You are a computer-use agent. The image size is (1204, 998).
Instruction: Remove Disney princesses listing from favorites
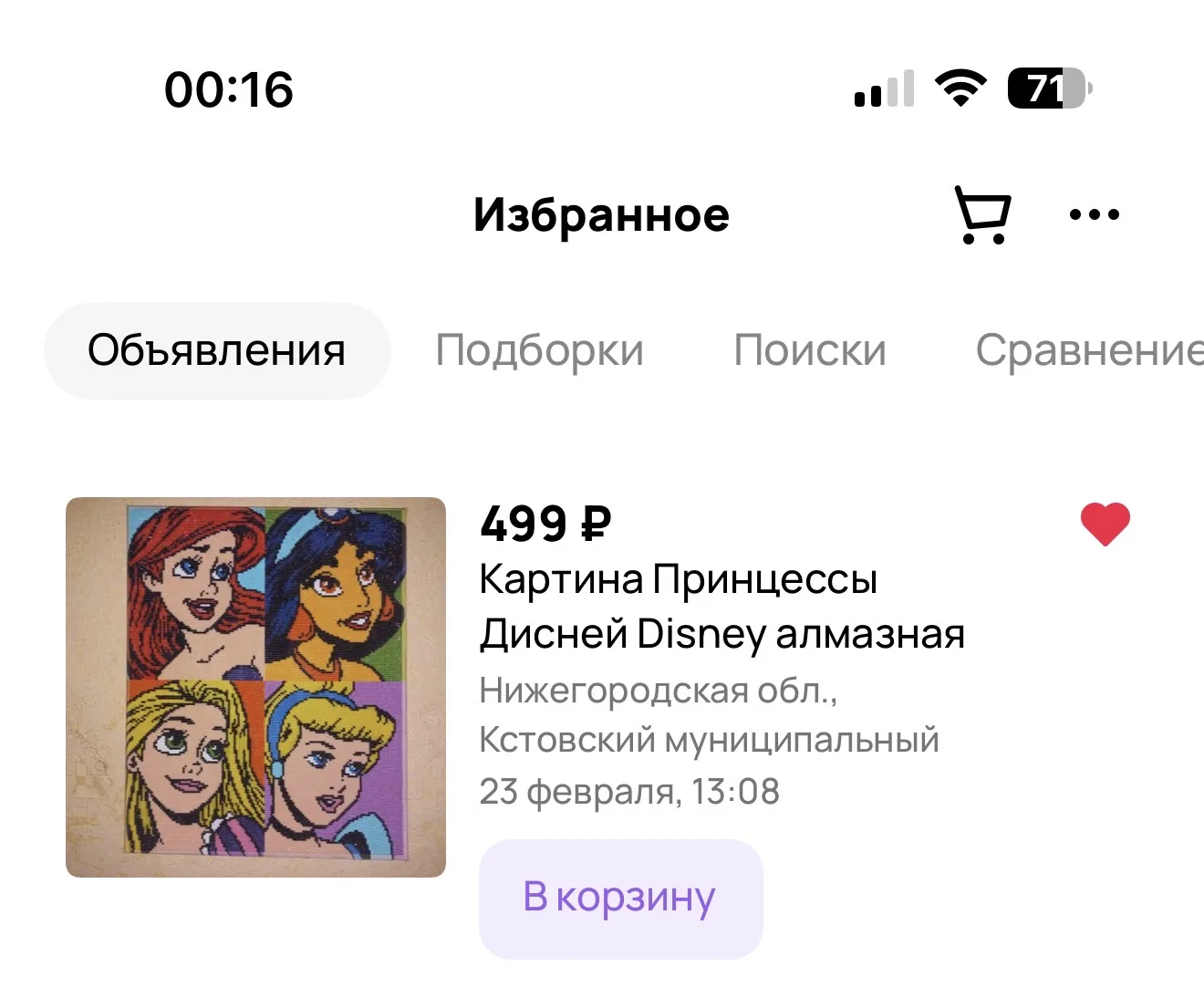click(1105, 525)
